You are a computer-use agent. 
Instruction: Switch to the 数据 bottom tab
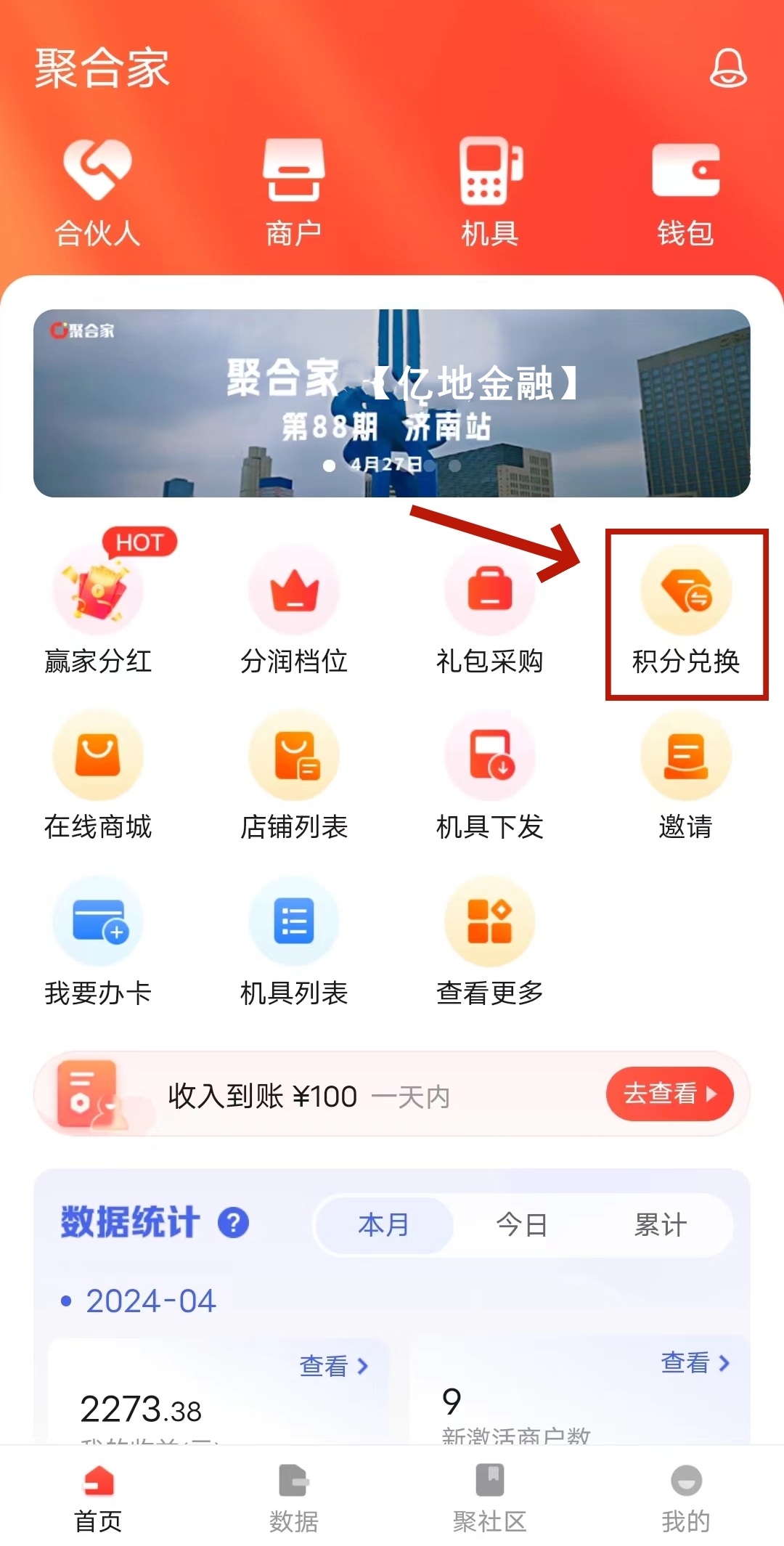[x=293, y=1499]
